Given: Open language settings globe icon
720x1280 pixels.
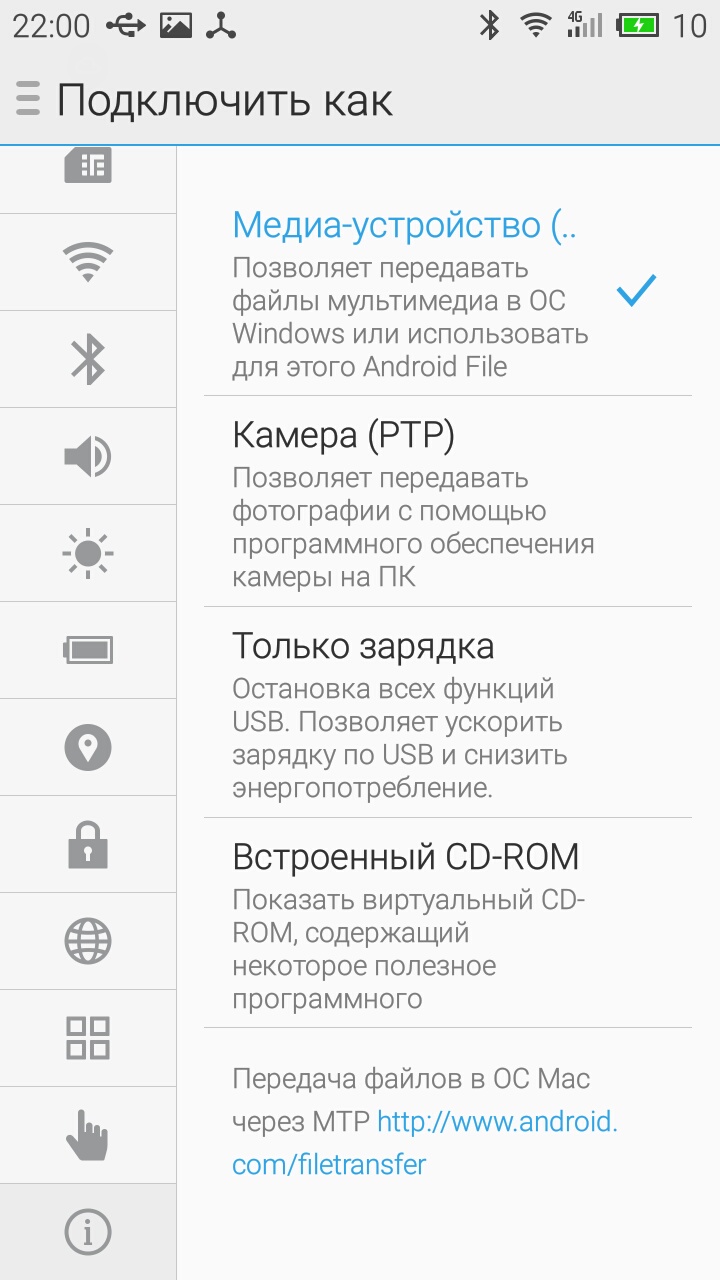Looking at the screenshot, I should [88, 941].
